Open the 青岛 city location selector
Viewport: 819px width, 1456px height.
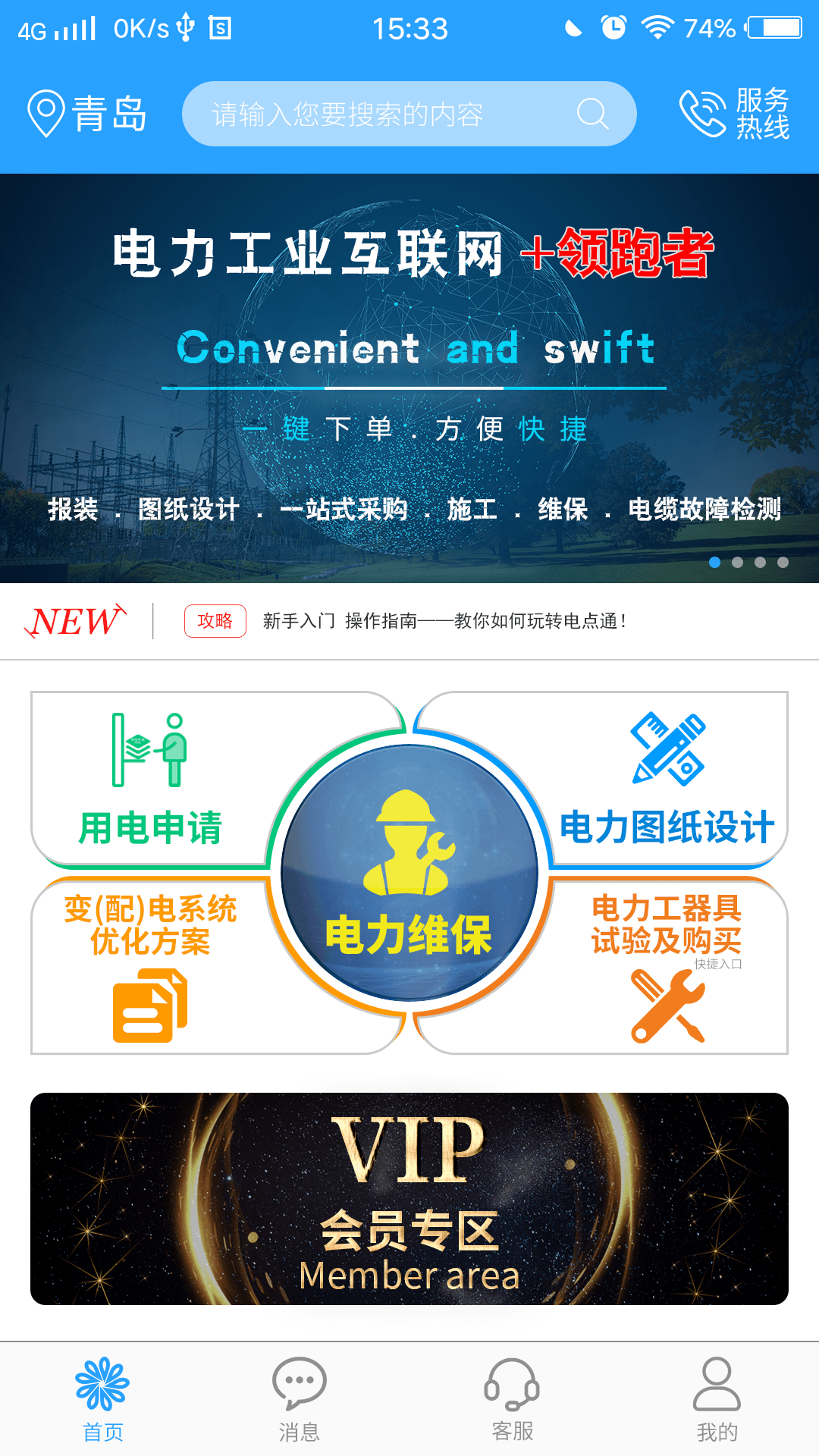(x=87, y=114)
